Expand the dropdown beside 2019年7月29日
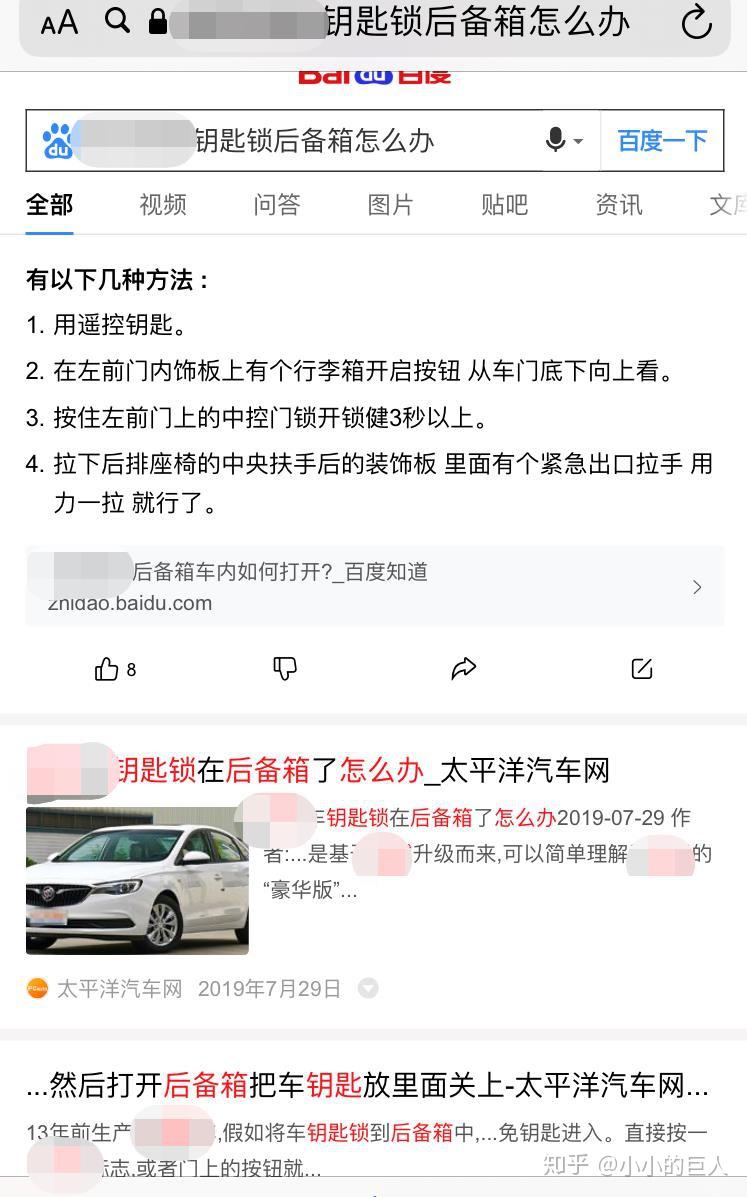The height and width of the screenshot is (1197, 747). click(x=368, y=989)
